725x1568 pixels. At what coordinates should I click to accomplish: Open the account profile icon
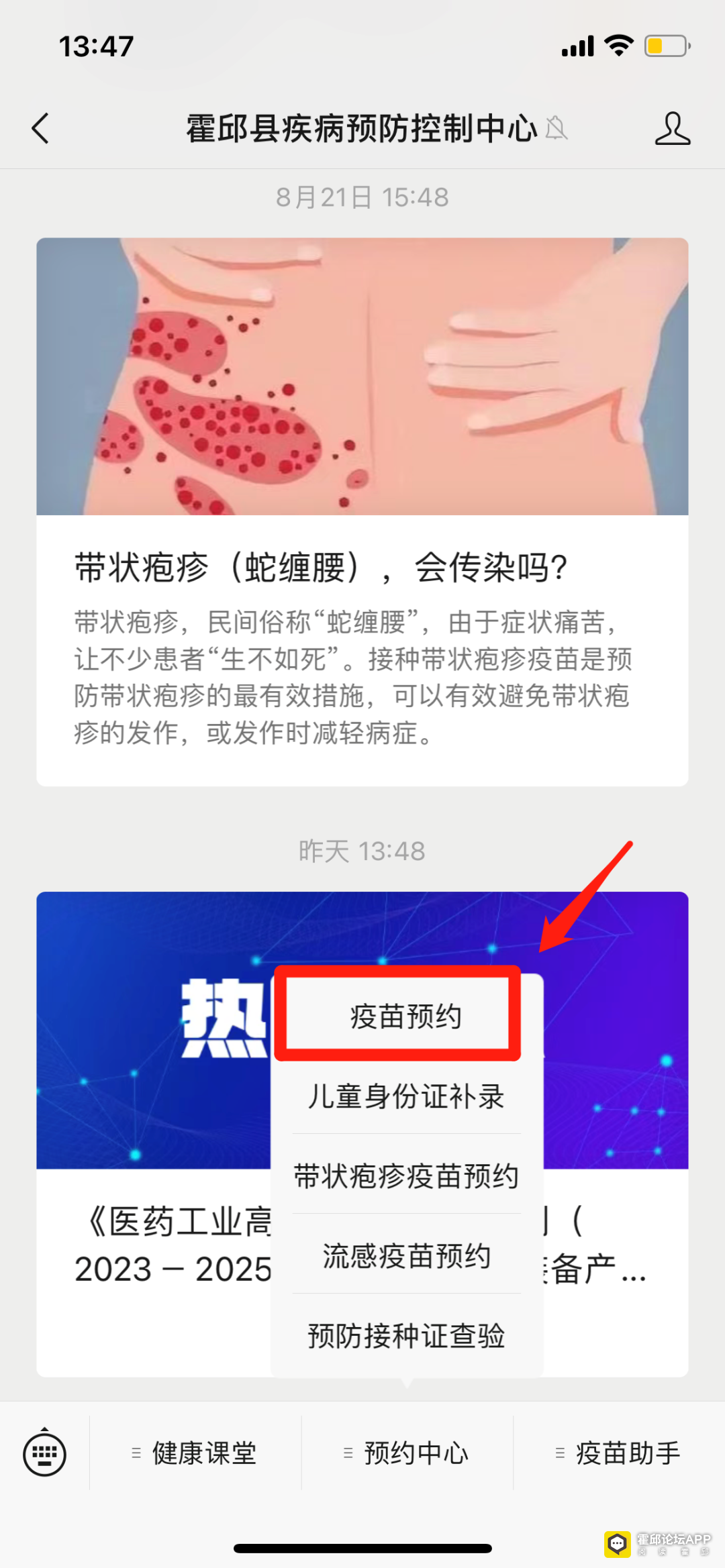tap(672, 128)
